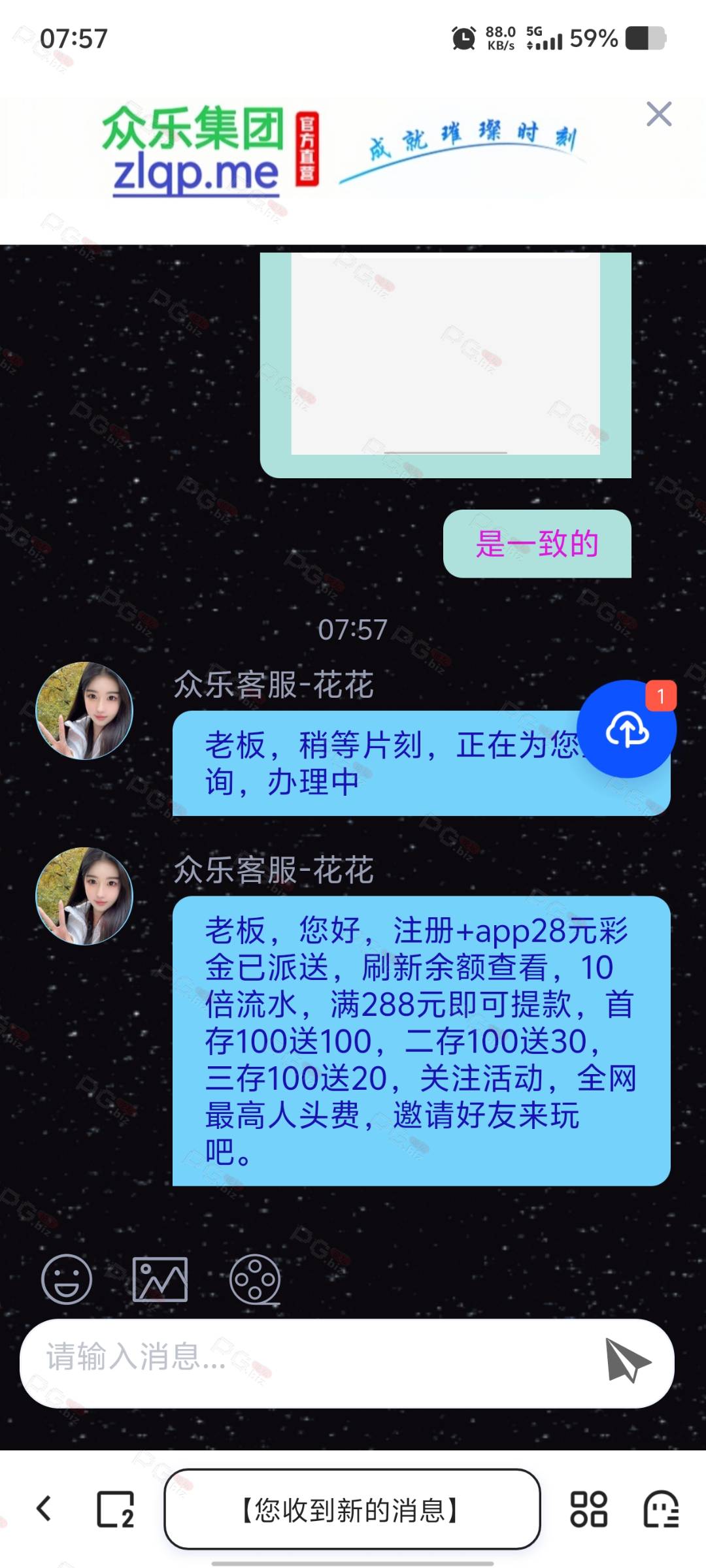Open the ghost incognito icon
706x1568 pixels.
pyautogui.click(x=662, y=1509)
